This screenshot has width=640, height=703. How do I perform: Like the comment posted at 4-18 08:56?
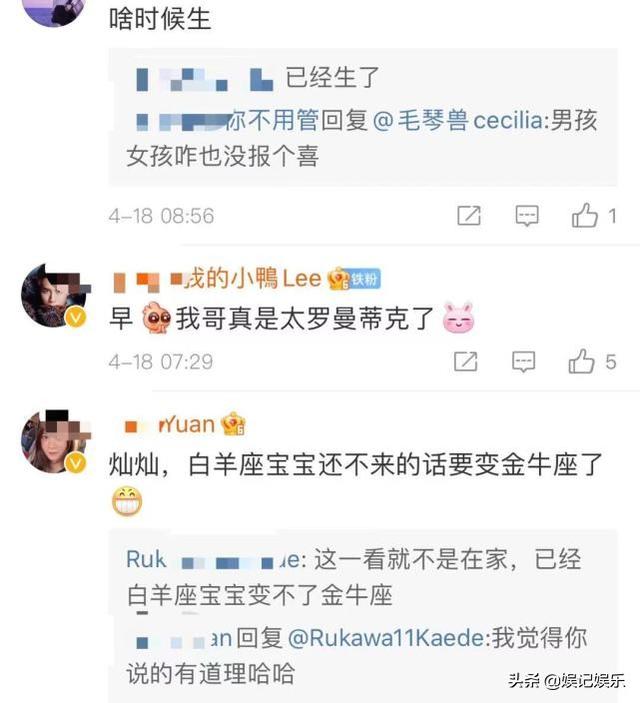[x=584, y=215]
